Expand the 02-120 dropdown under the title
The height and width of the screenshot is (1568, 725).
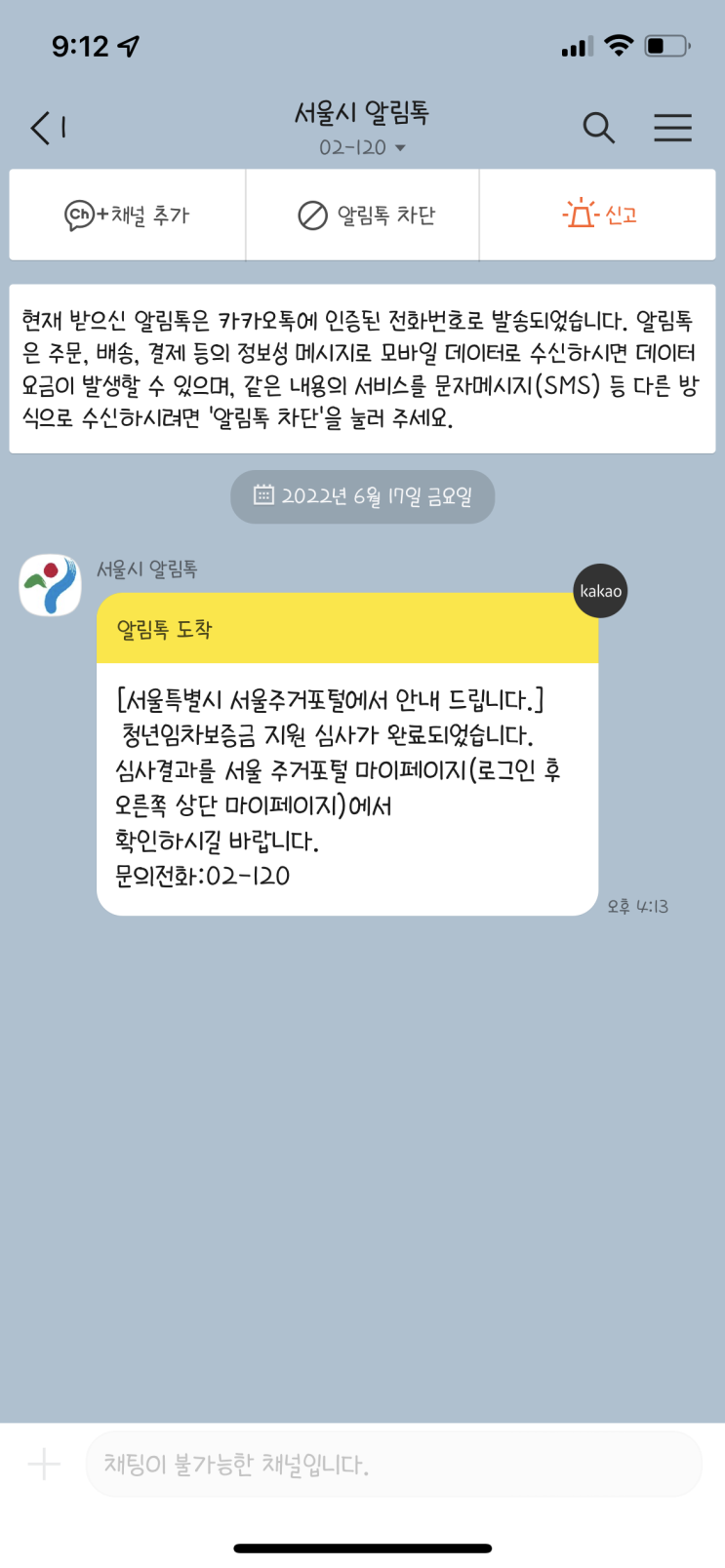pyautogui.click(x=362, y=148)
